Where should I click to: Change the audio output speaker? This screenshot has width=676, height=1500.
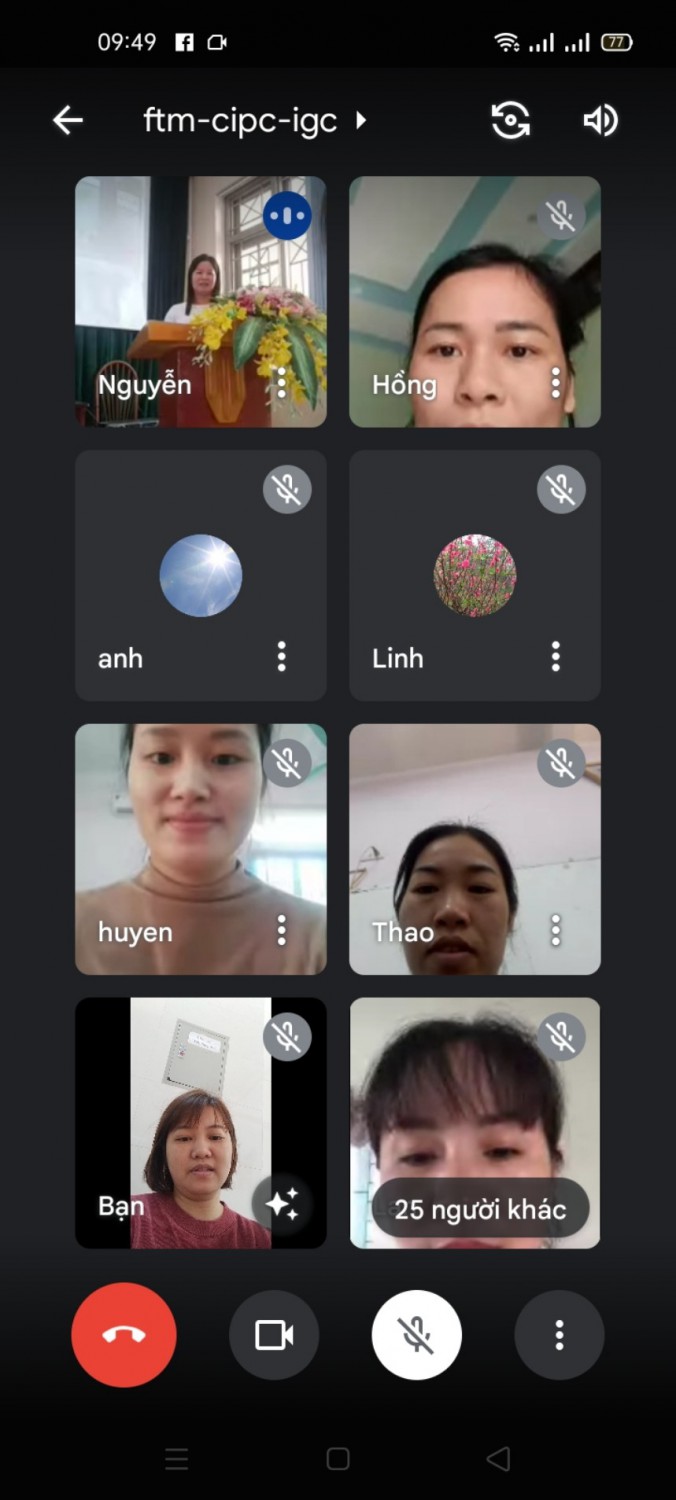click(x=600, y=121)
